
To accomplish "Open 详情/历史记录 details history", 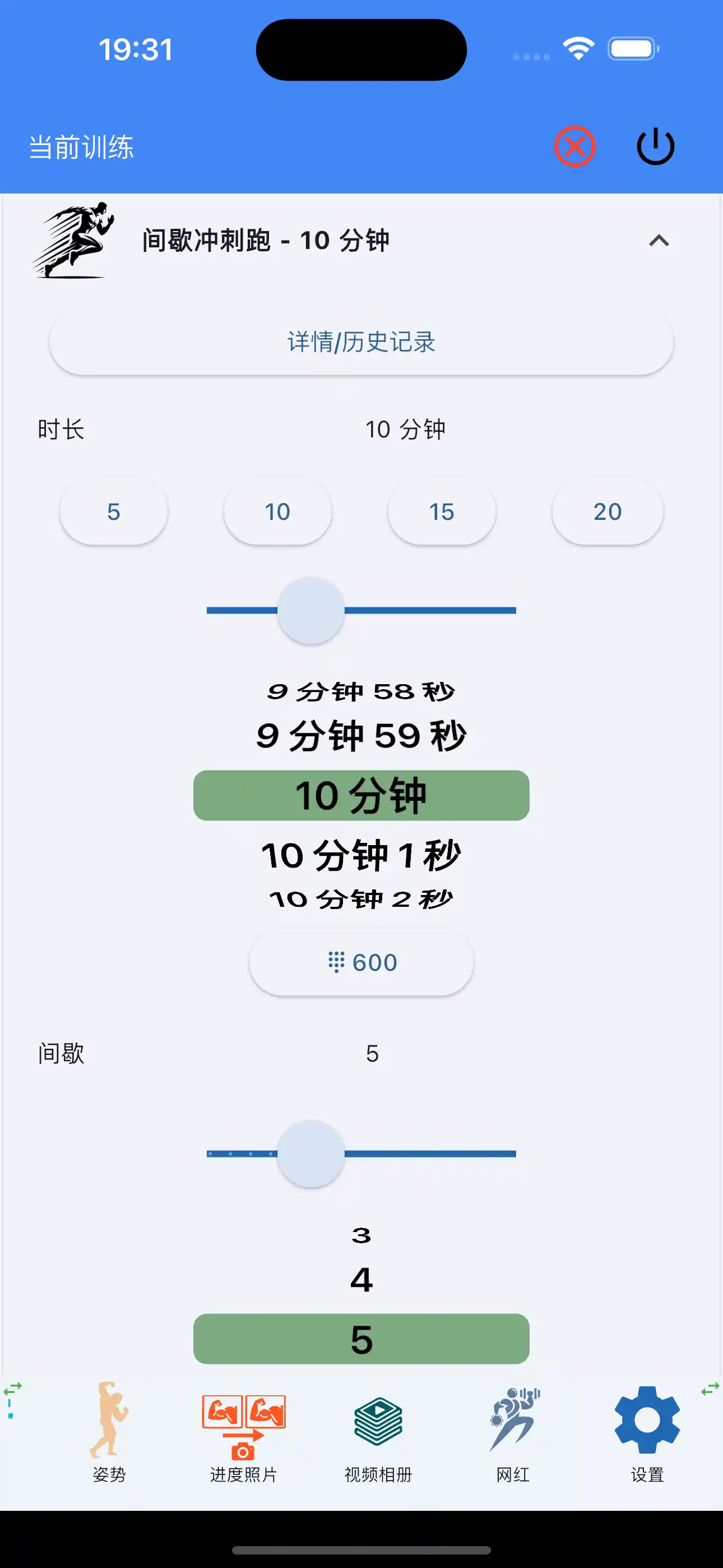I will (361, 342).
